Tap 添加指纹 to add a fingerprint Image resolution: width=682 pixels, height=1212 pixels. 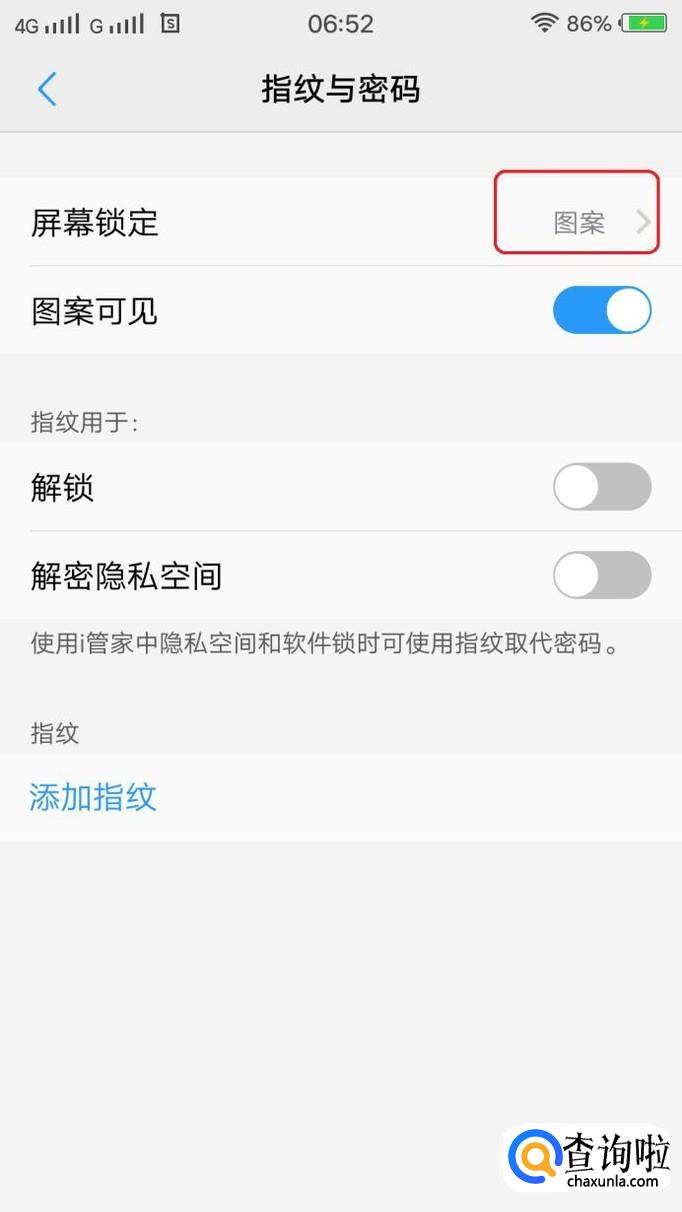tap(93, 797)
